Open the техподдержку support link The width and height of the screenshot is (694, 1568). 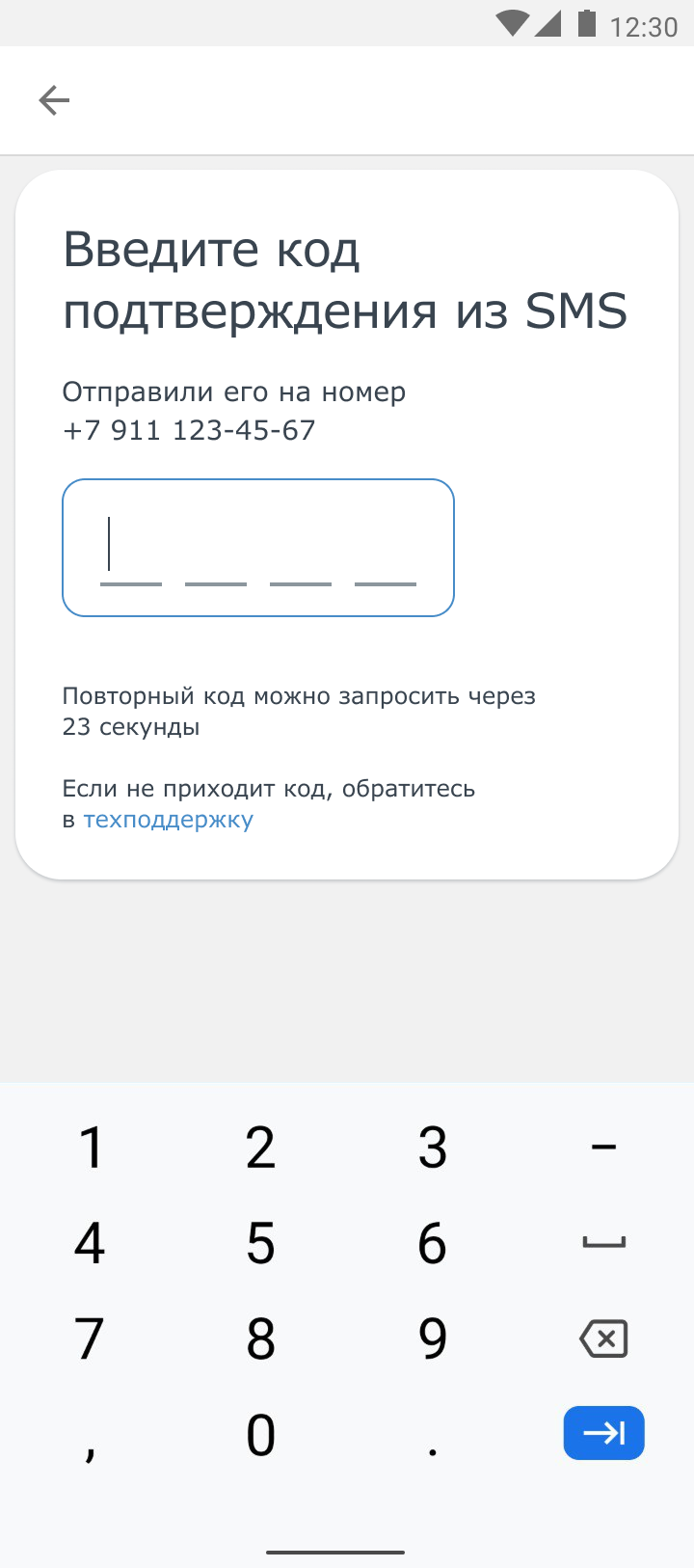tap(168, 820)
